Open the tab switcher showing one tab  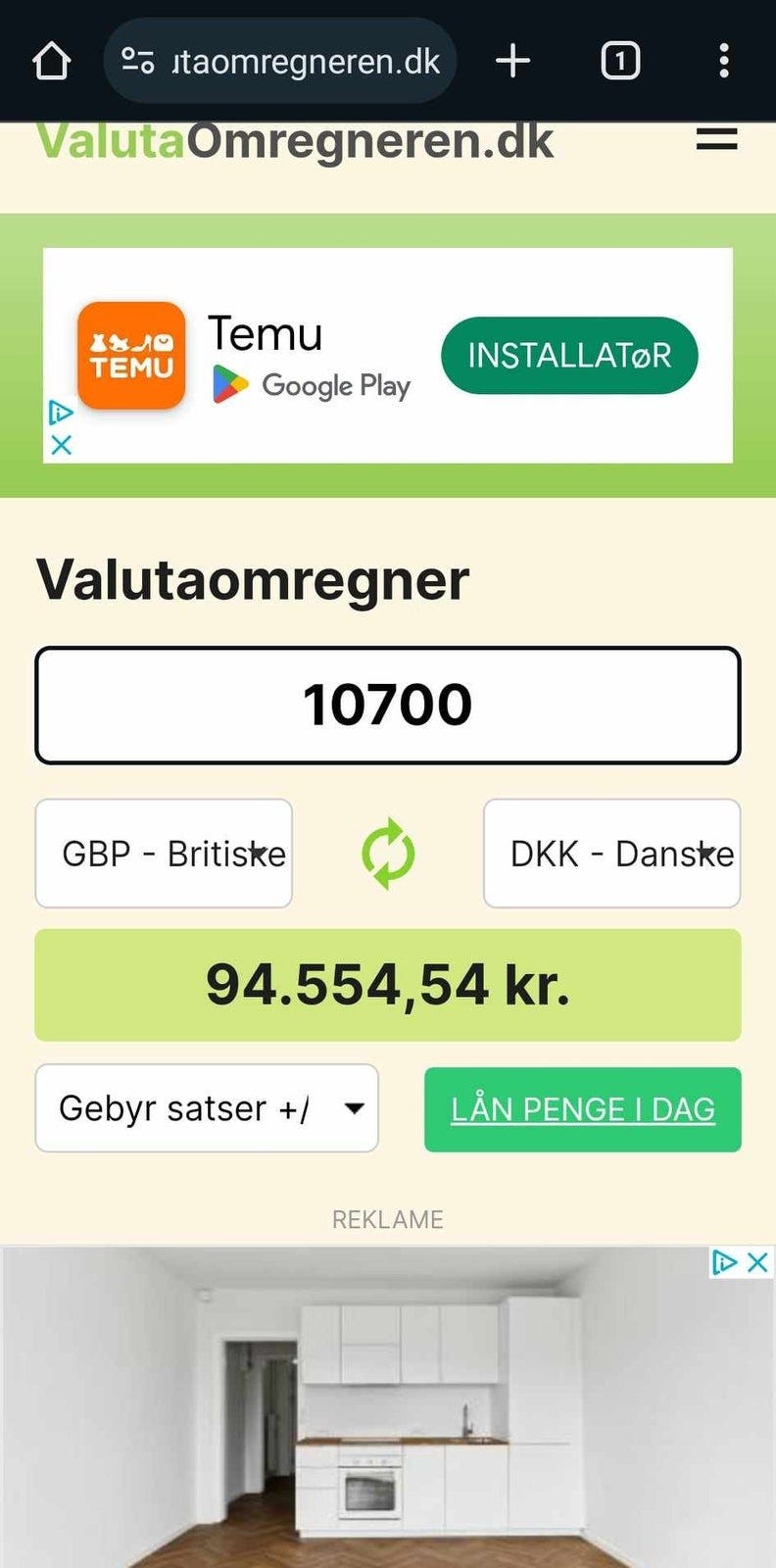619,61
